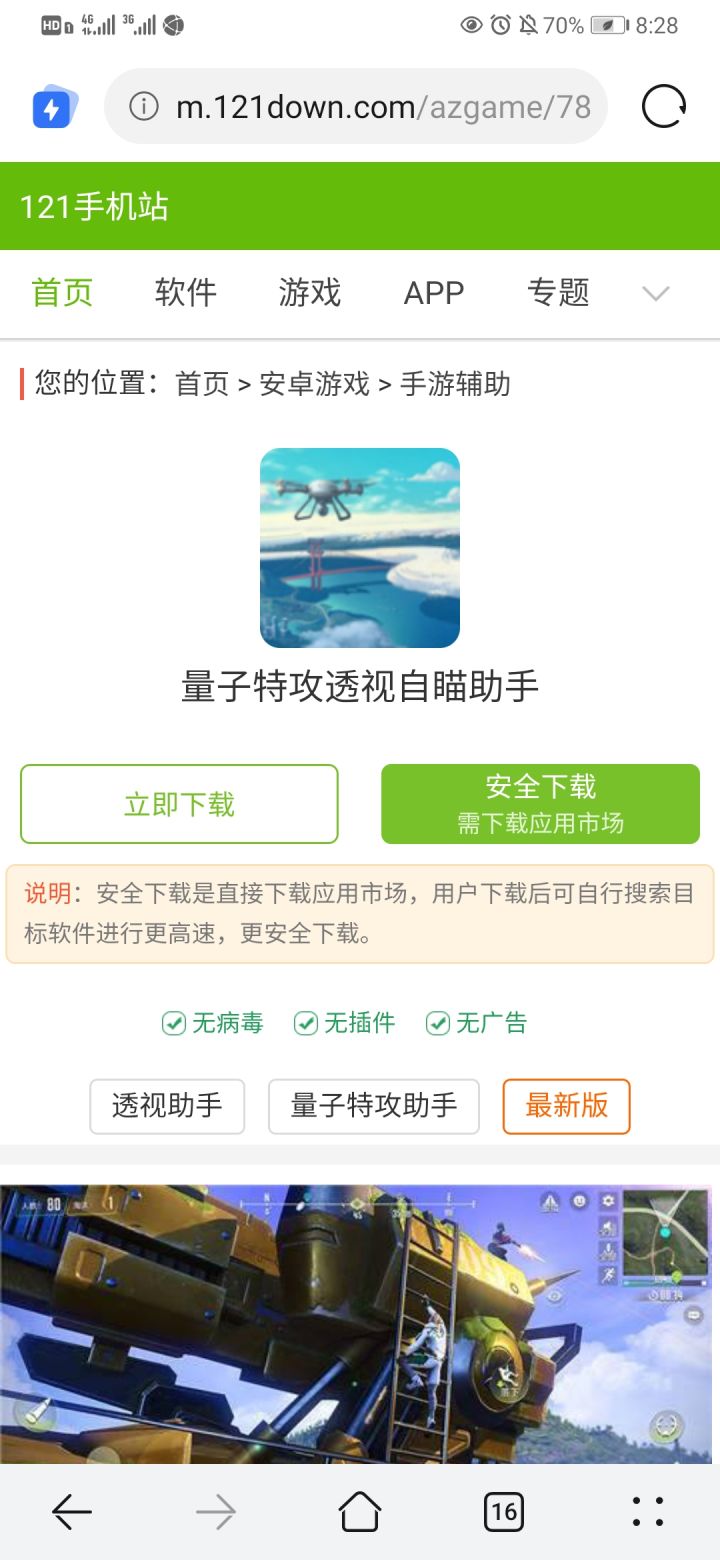Reload the page with refresh icon

[x=662, y=107]
